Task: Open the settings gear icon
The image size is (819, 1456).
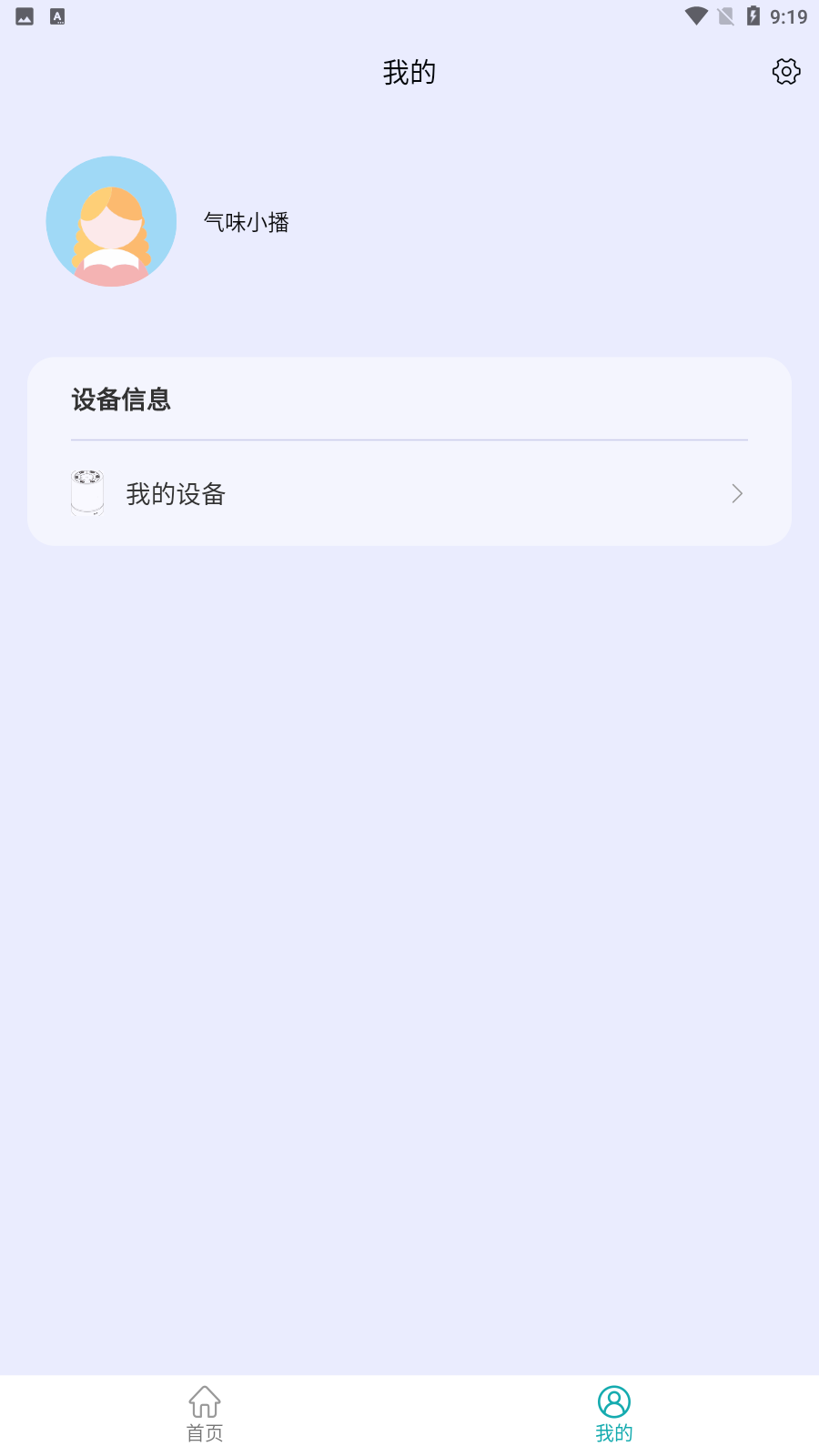Action: [x=786, y=72]
